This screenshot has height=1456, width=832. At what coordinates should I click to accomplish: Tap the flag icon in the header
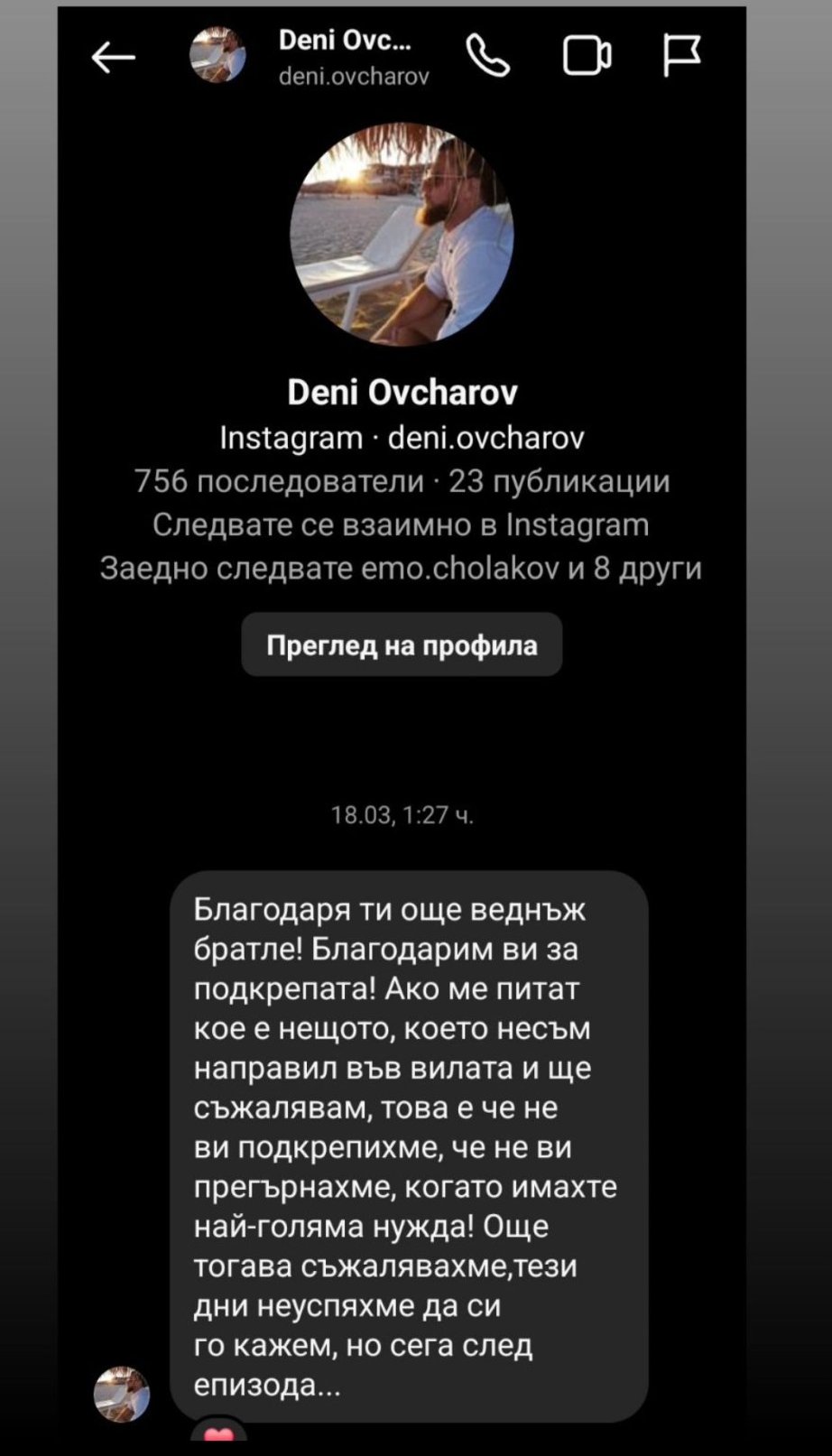(x=681, y=56)
